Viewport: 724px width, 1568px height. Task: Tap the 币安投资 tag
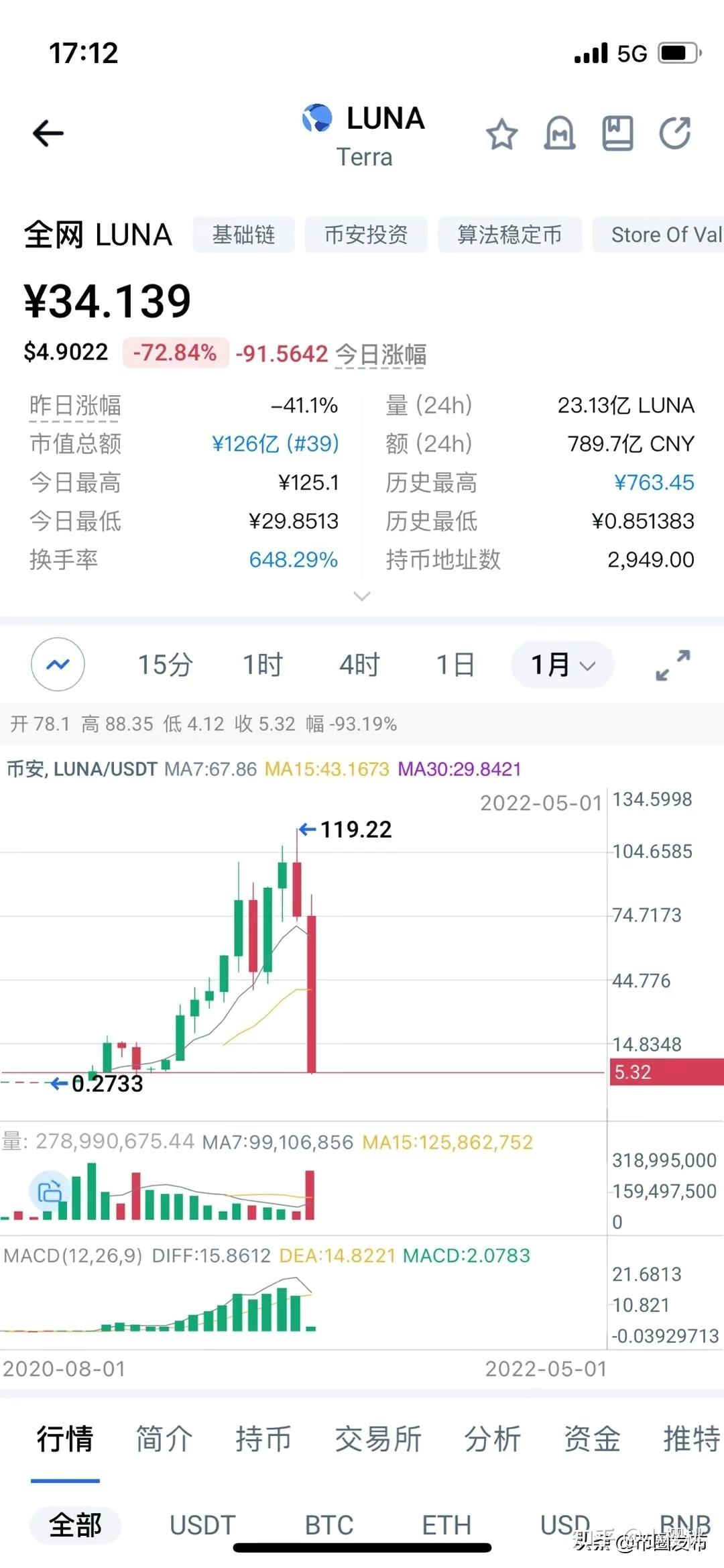(366, 235)
